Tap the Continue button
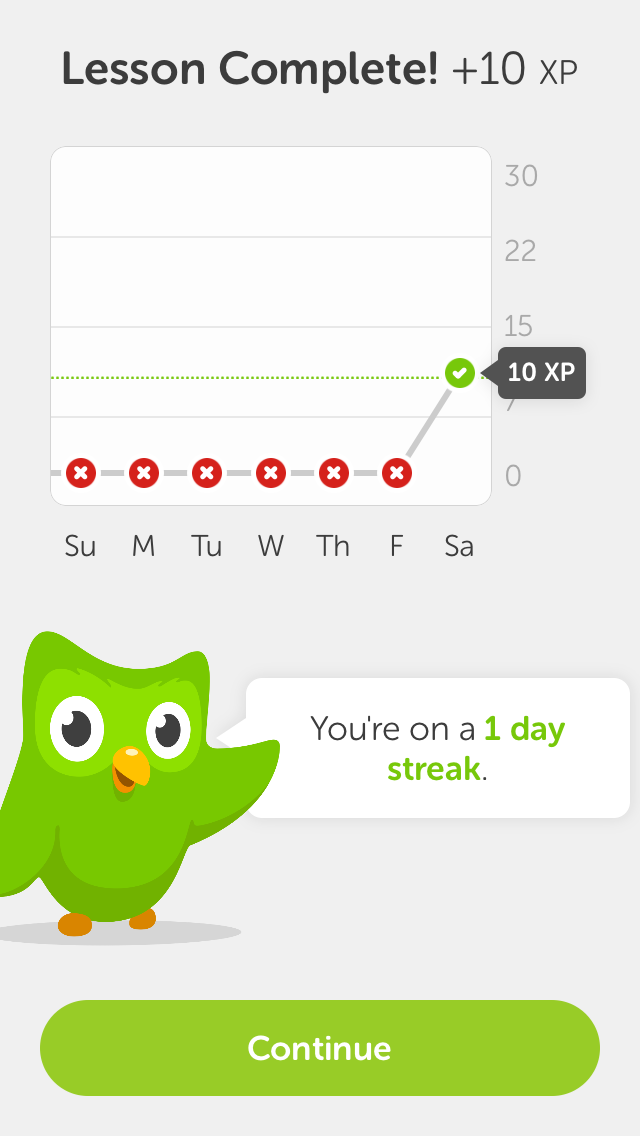640x1136 pixels. (x=320, y=1048)
